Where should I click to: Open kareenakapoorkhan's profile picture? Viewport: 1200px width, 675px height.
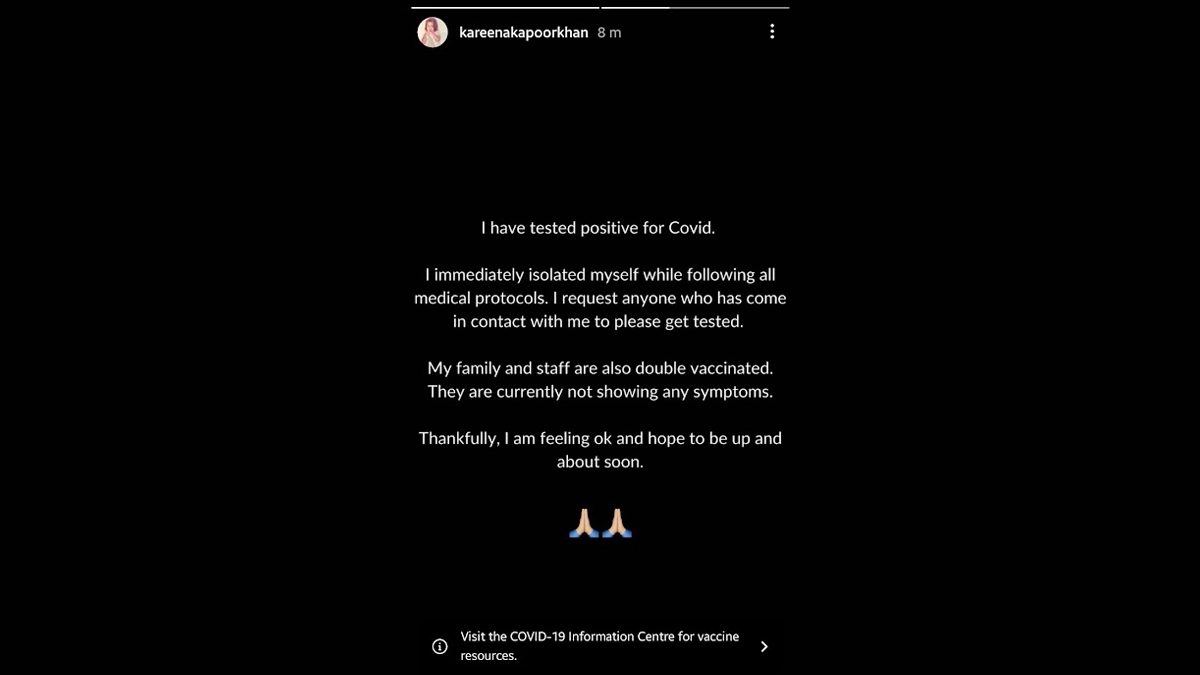tap(432, 32)
